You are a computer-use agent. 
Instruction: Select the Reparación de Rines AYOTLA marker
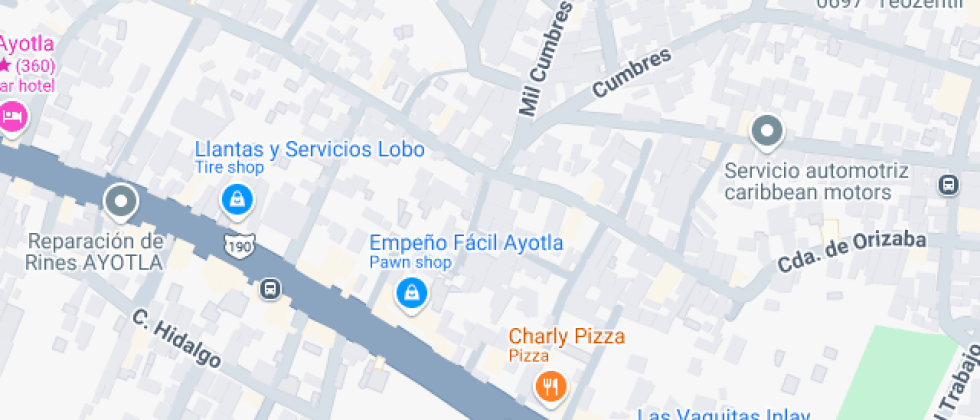(121, 202)
